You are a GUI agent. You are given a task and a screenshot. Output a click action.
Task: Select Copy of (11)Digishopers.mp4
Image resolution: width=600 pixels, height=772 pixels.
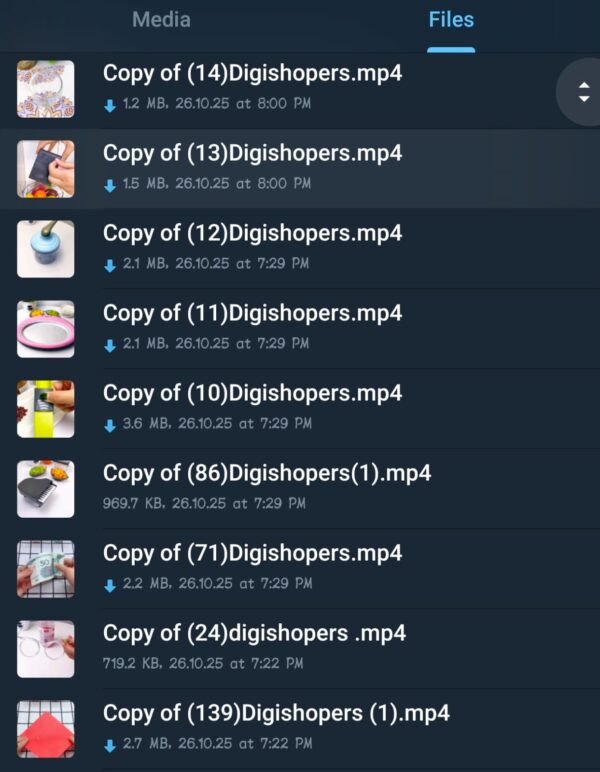[x=252, y=313]
